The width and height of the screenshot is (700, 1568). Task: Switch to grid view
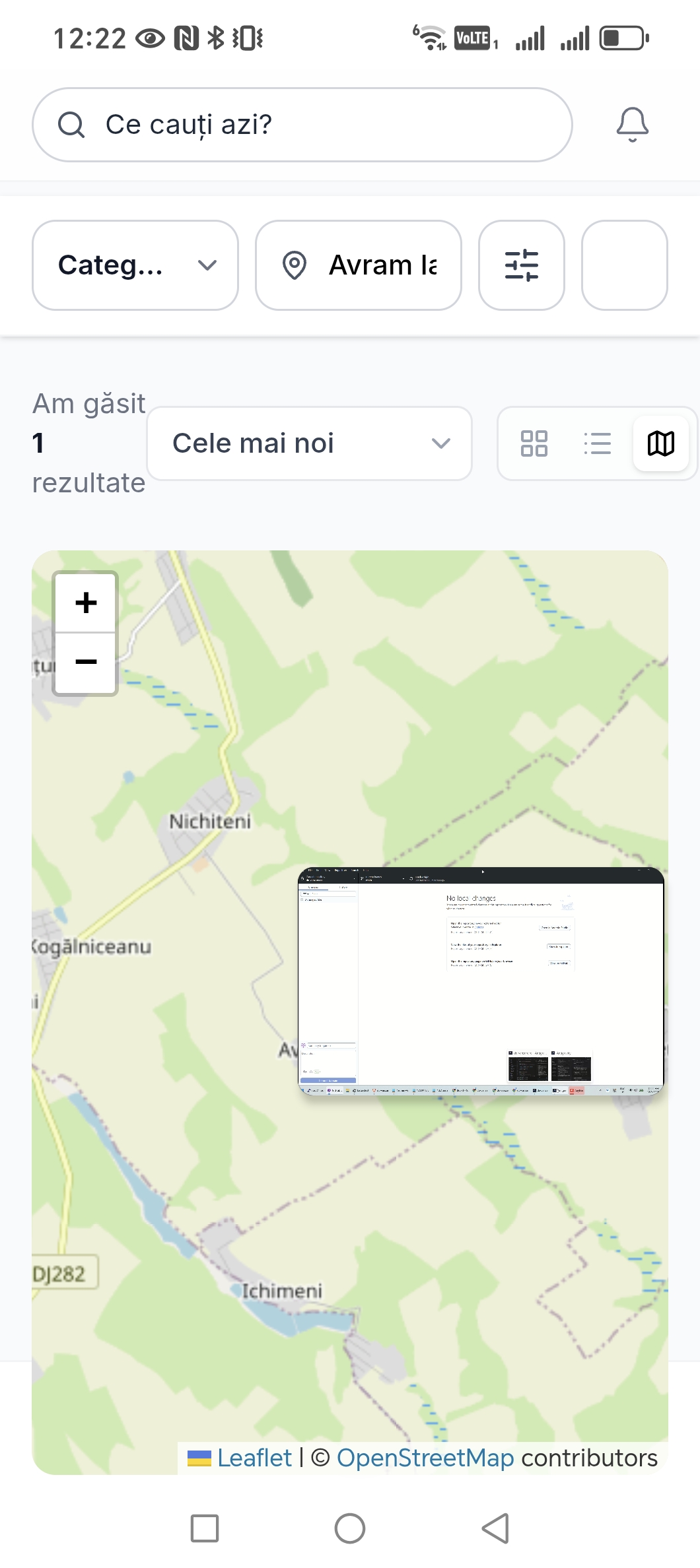534,443
